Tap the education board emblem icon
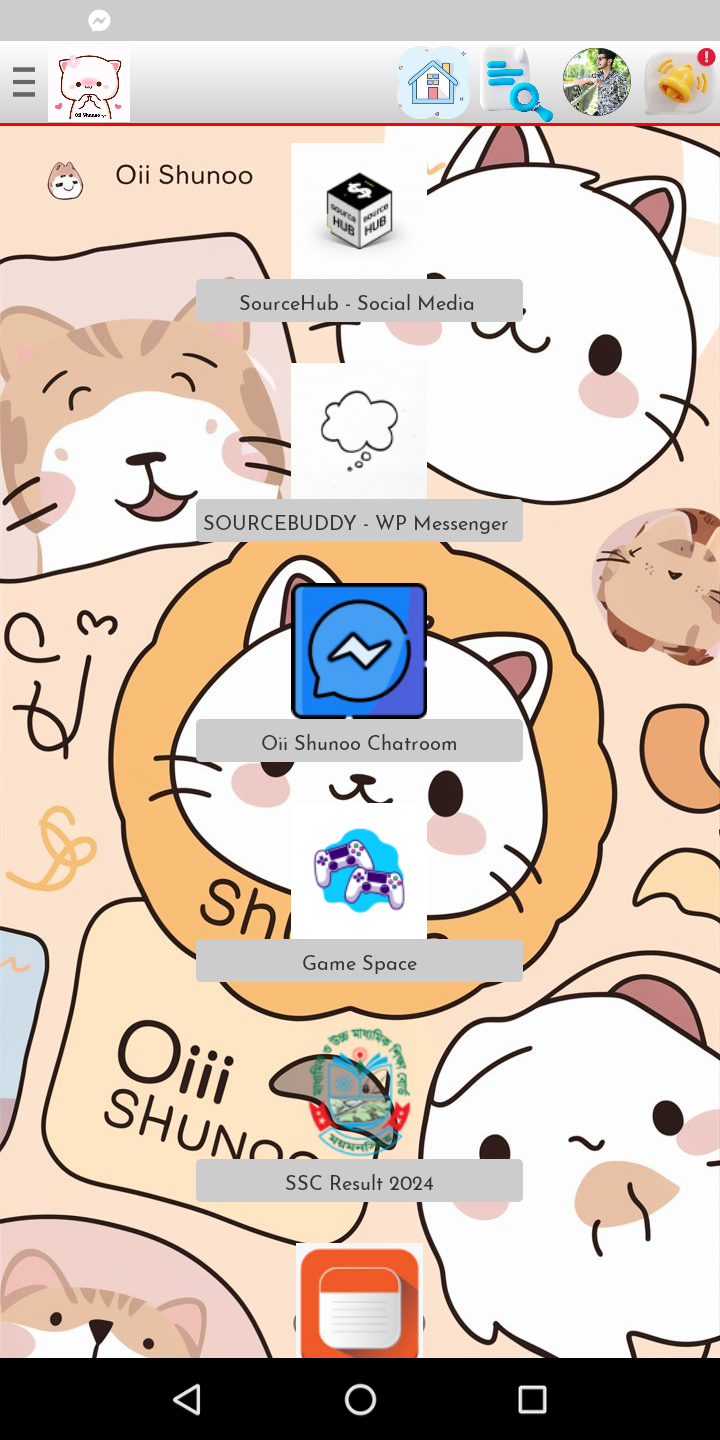720x1440 pixels. [x=359, y=1092]
